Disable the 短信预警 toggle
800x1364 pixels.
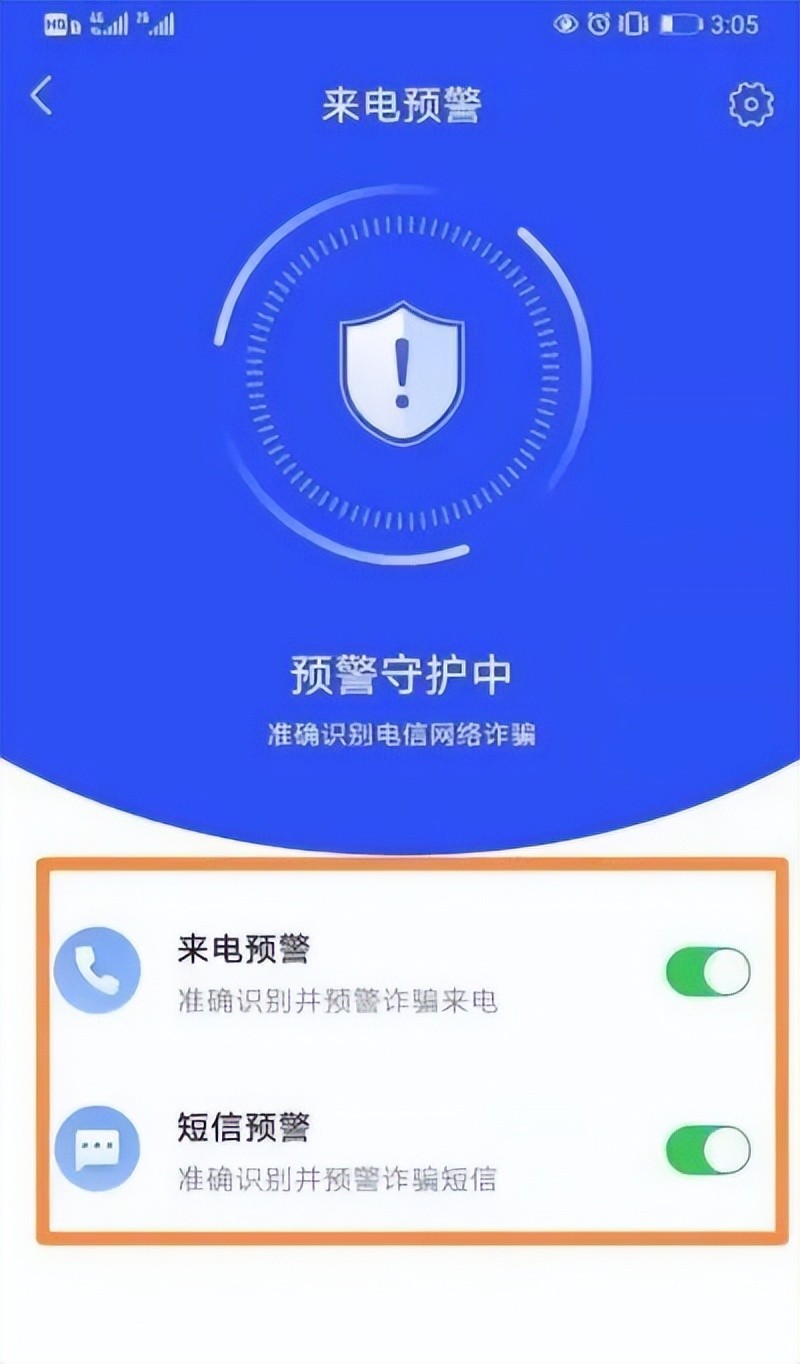tap(708, 1150)
